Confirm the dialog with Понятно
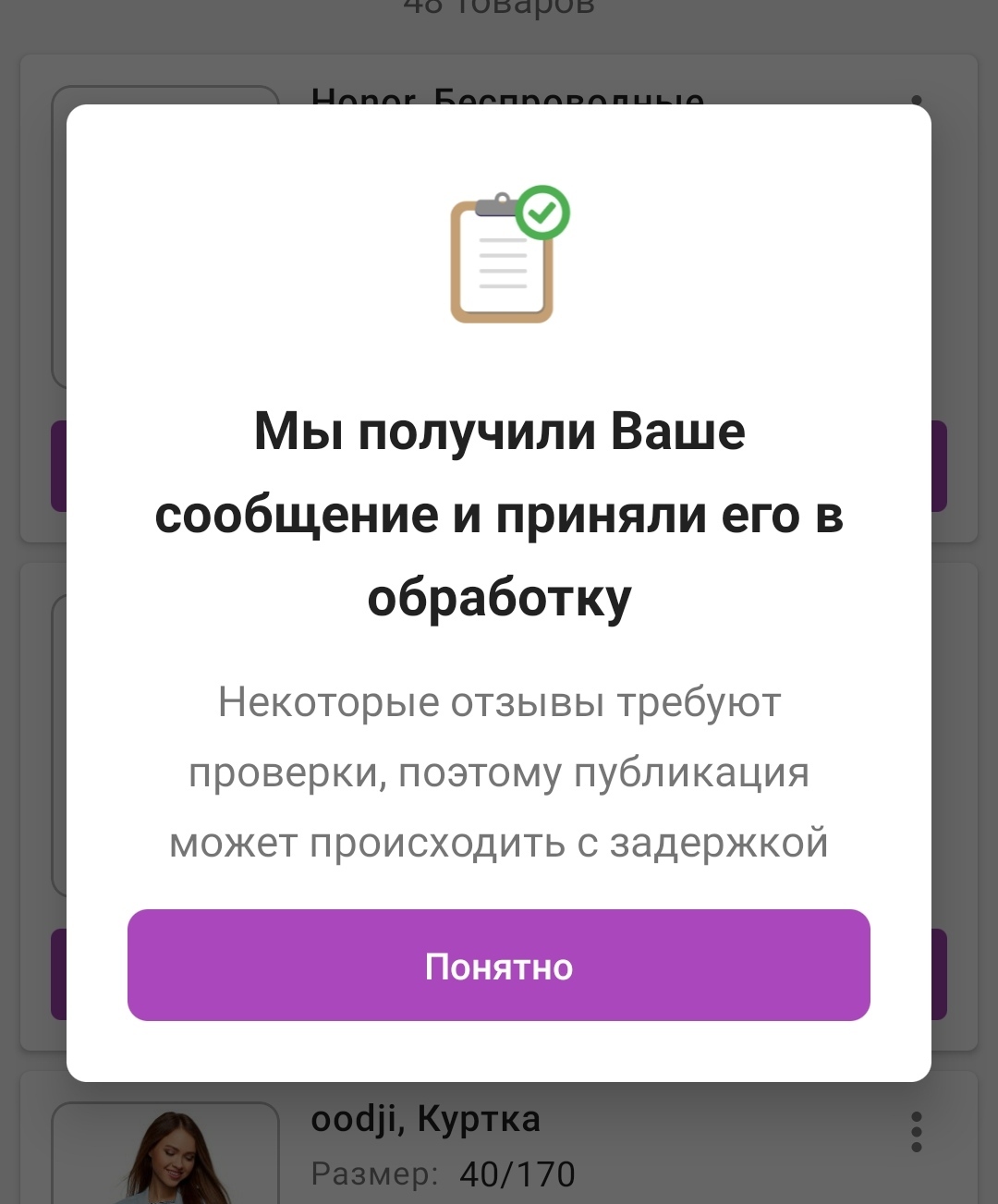The image size is (998, 1204). pos(498,965)
